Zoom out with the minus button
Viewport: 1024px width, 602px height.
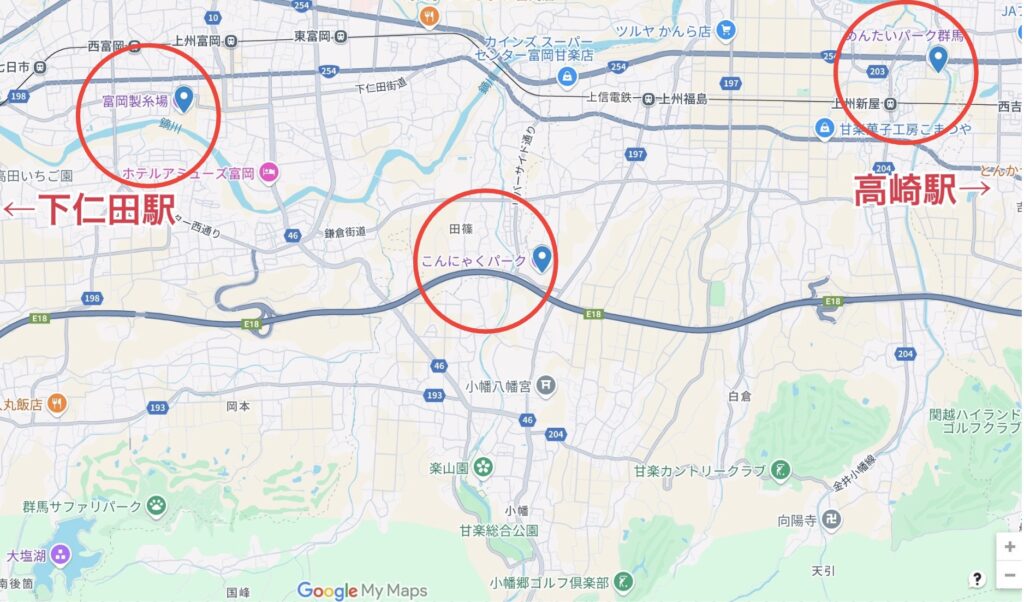coord(1009,576)
